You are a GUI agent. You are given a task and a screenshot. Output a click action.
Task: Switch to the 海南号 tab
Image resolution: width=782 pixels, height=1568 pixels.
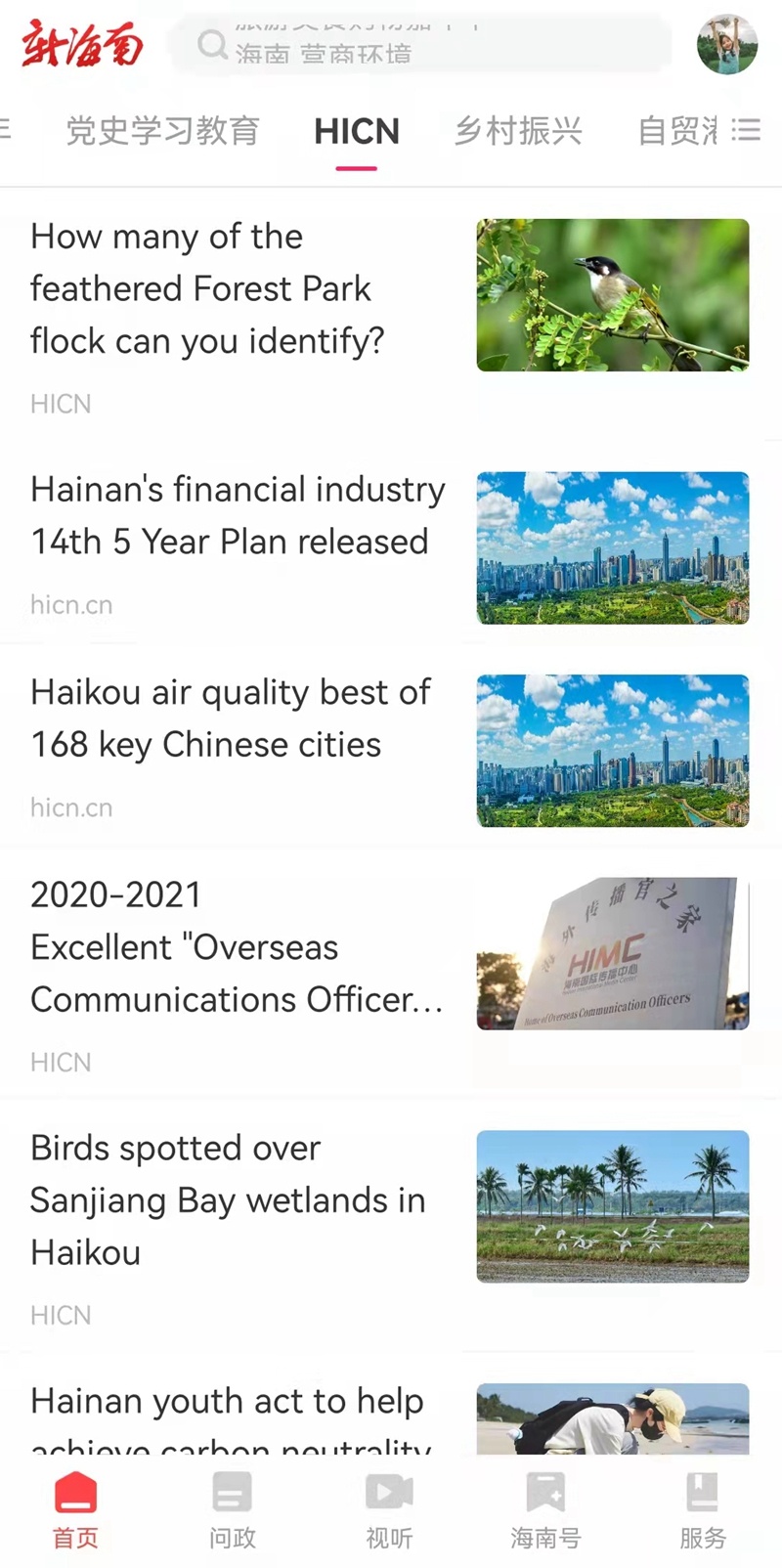(x=545, y=1510)
